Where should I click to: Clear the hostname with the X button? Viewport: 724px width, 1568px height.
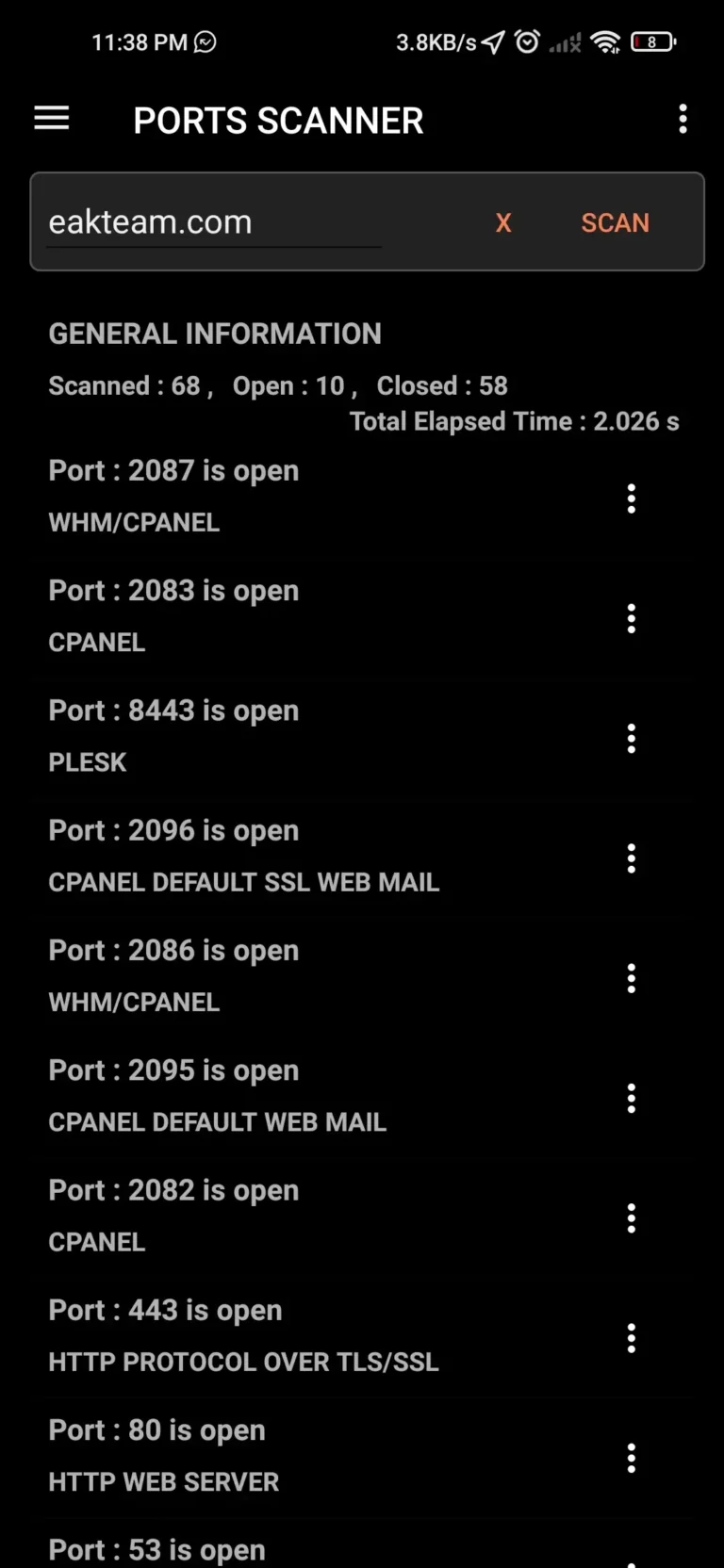pyautogui.click(x=502, y=222)
